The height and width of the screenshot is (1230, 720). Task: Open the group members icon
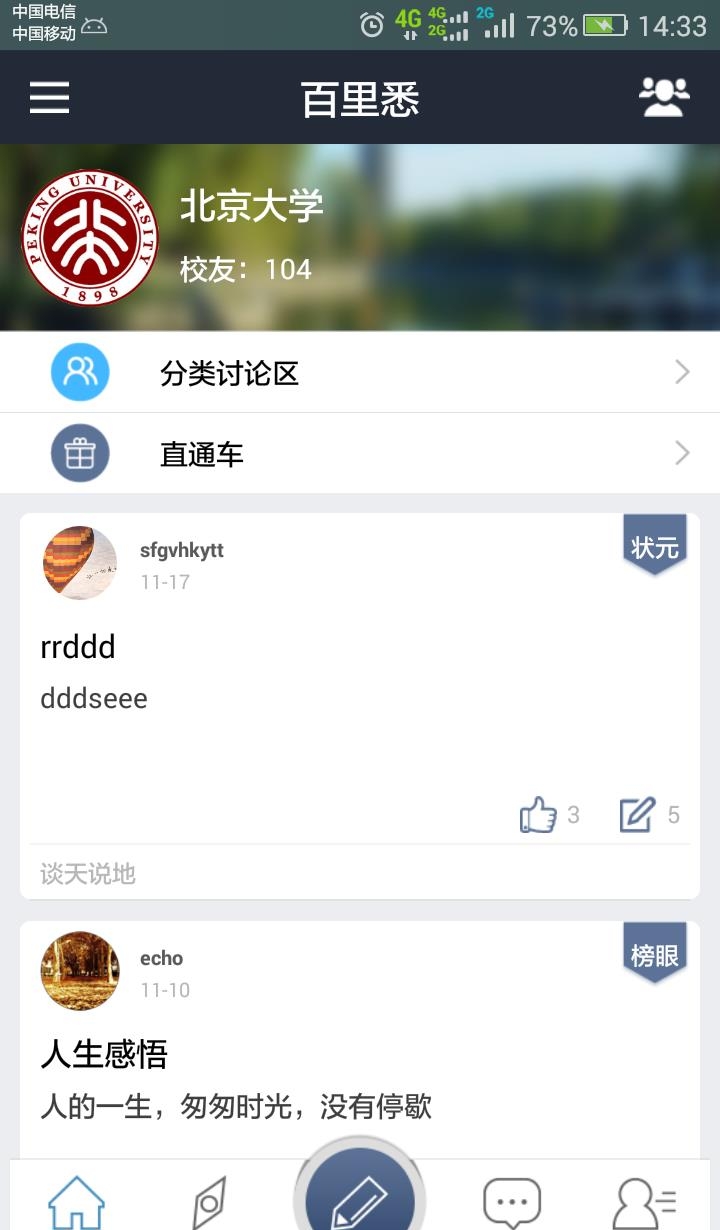coord(664,98)
